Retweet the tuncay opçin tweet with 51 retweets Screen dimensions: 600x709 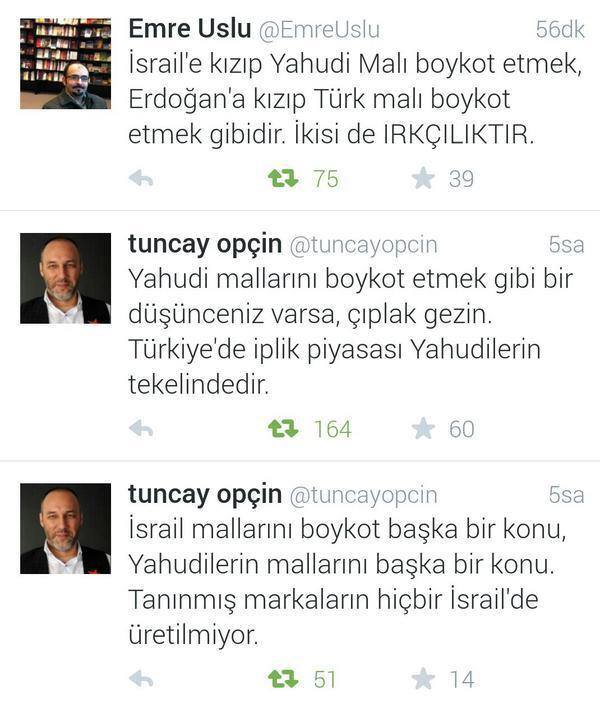click(x=284, y=679)
